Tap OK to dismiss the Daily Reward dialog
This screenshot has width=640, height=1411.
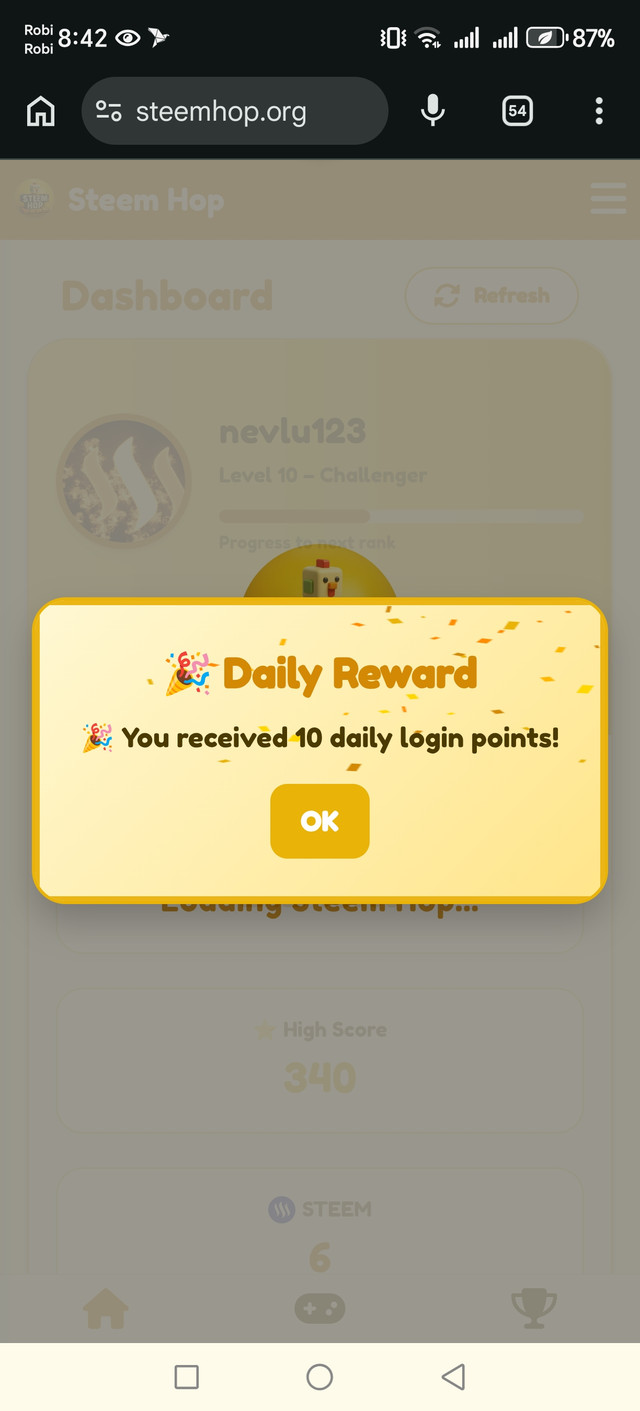coord(320,821)
